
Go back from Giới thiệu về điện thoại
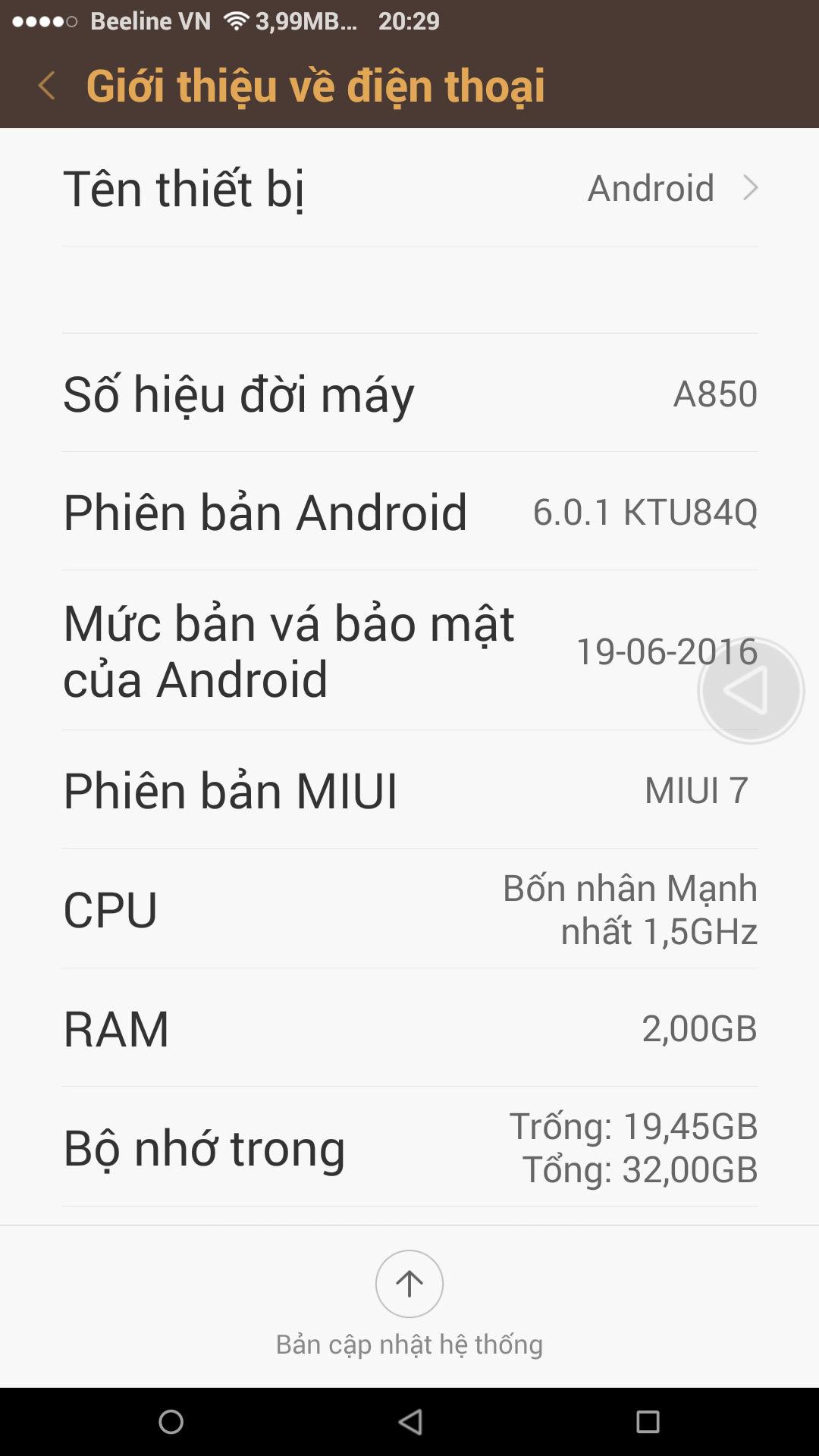(46, 85)
